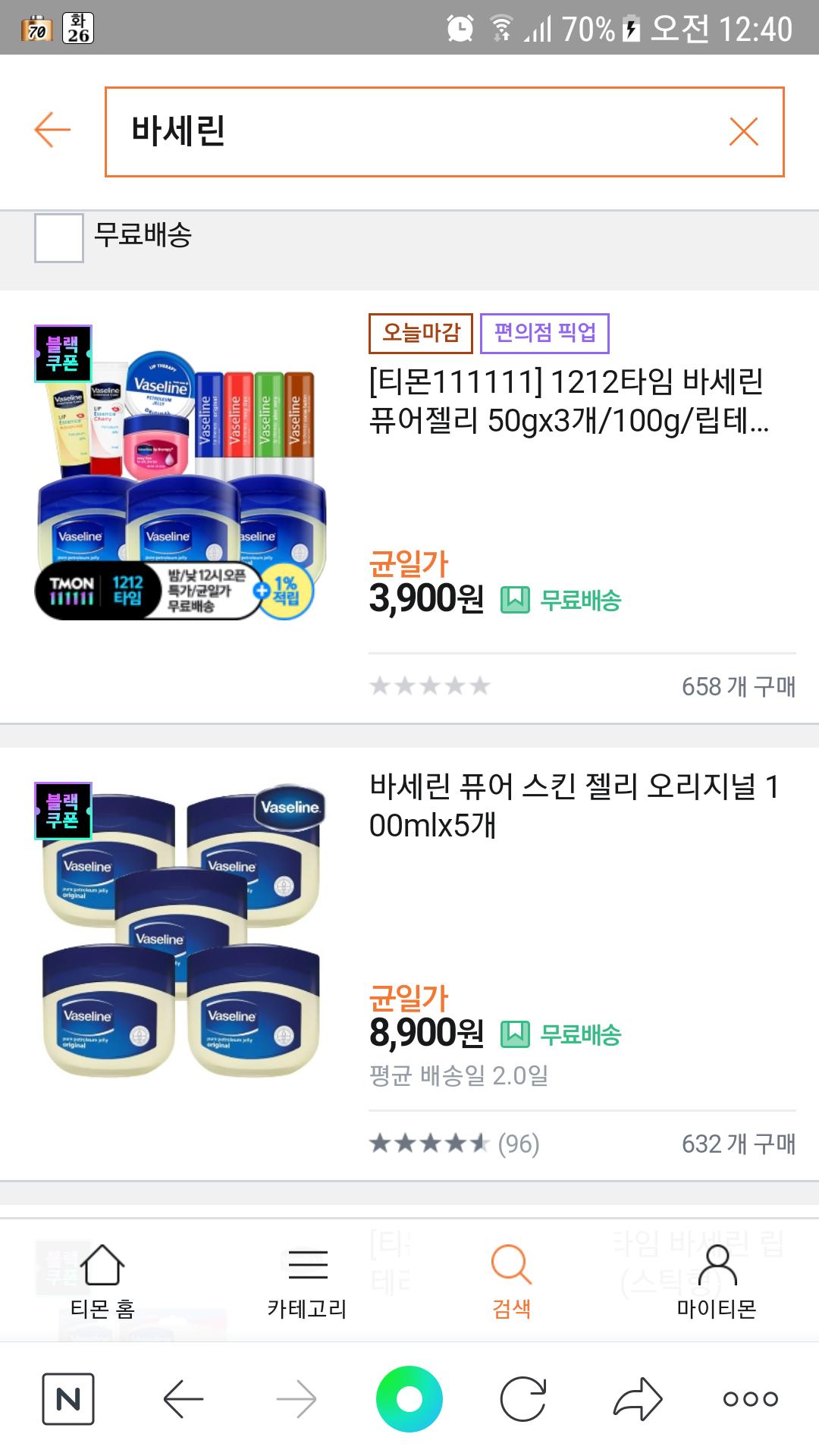Navigate back in the browser toolbar
Screen dimensions: 819x1456
tap(183, 1399)
